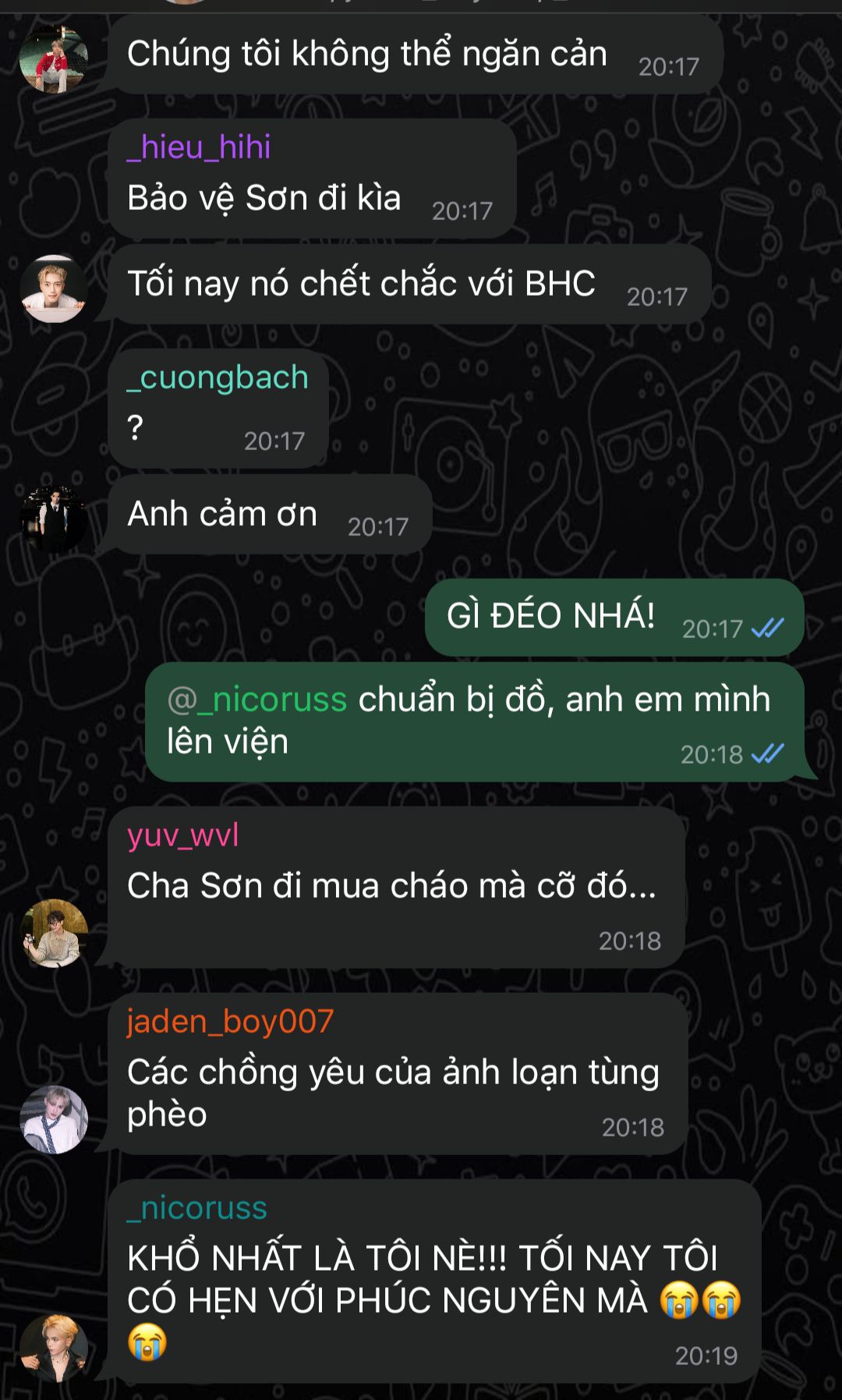Tap the jaden_boy007 sender name

point(230,1021)
